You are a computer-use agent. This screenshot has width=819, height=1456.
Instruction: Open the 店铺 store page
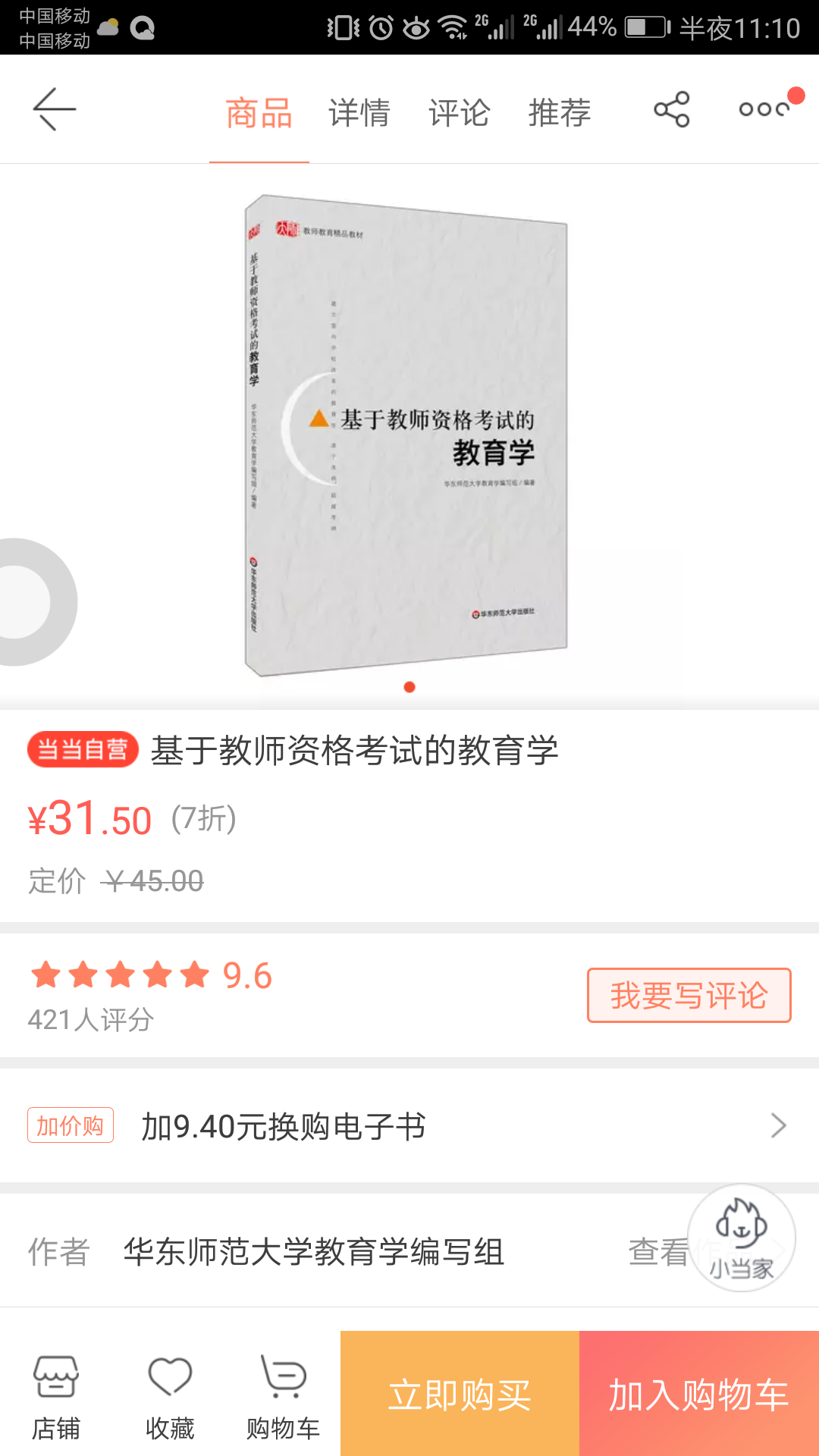pos(55,1397)
